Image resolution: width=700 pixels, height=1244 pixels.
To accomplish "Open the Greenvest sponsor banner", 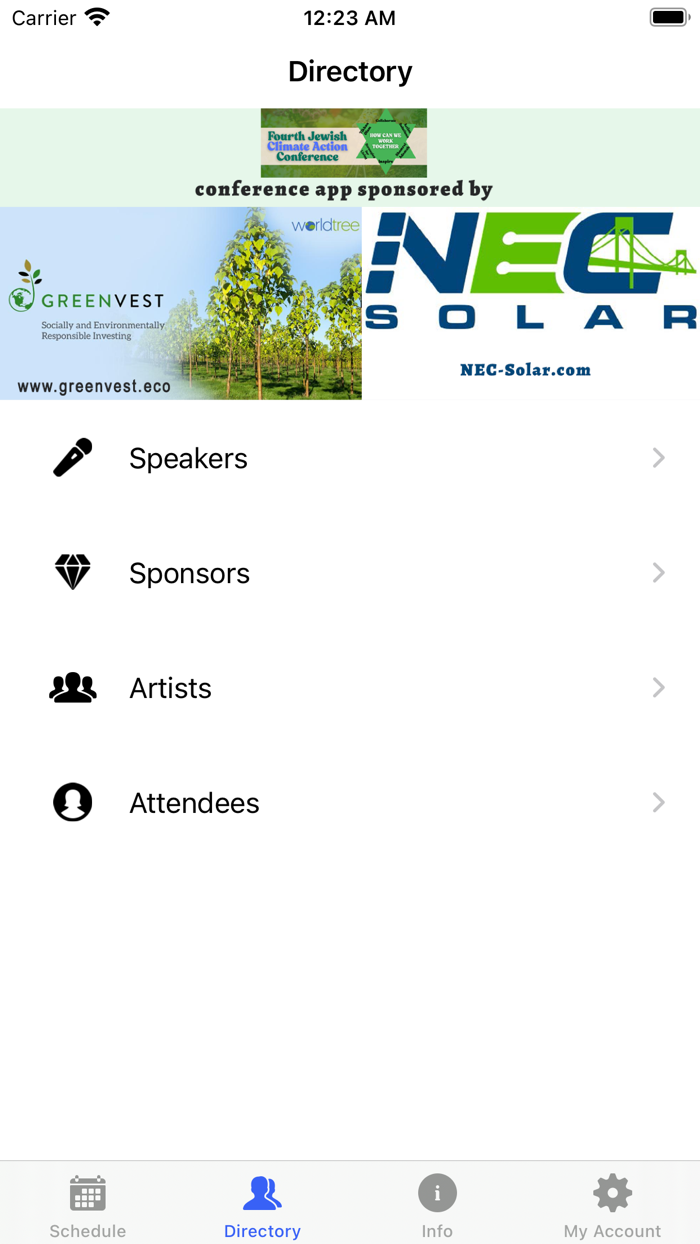I will pos(181,303).
